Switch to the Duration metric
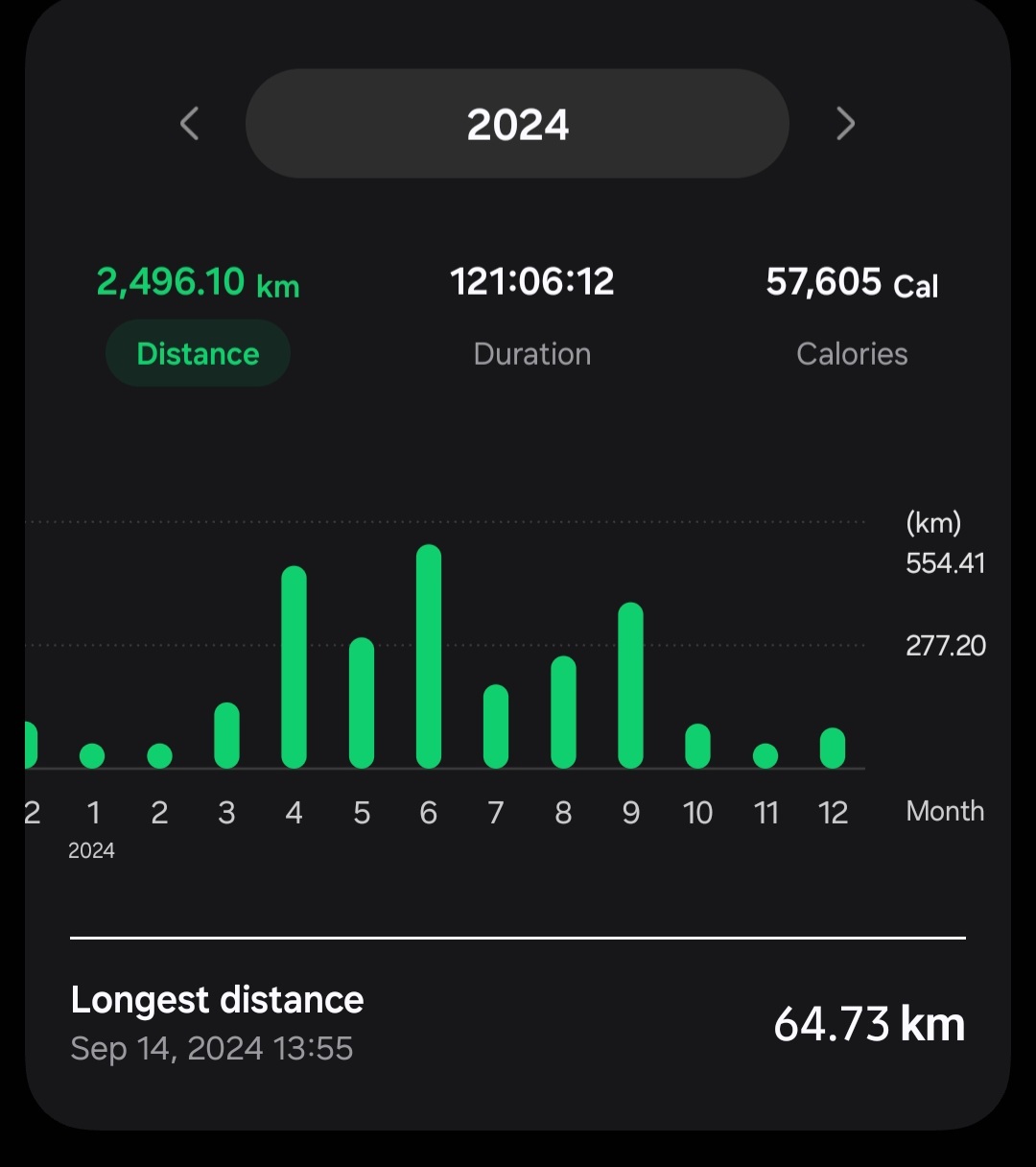 pos(532,353)
